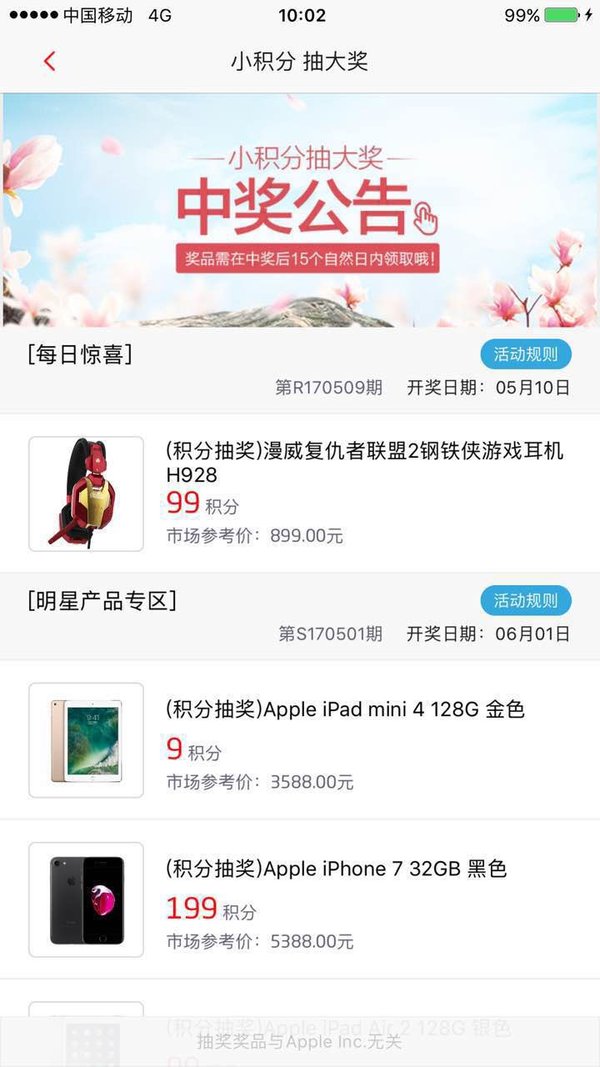View 活动规则 for 每日惊喜 section
600x1067 pixels.
pos(526,354)
